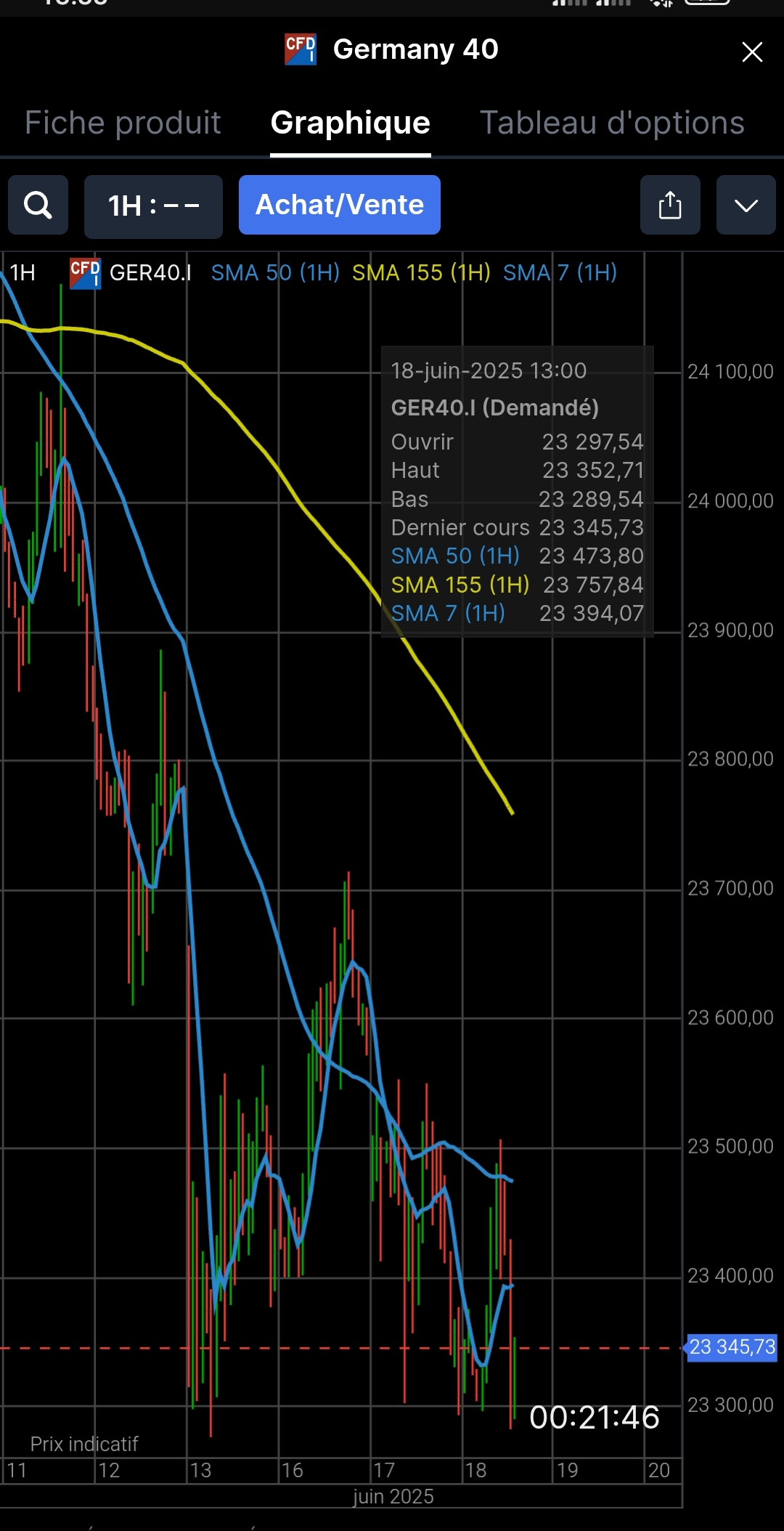Switch to the Fiche produit tab

(x=123, y=123)
